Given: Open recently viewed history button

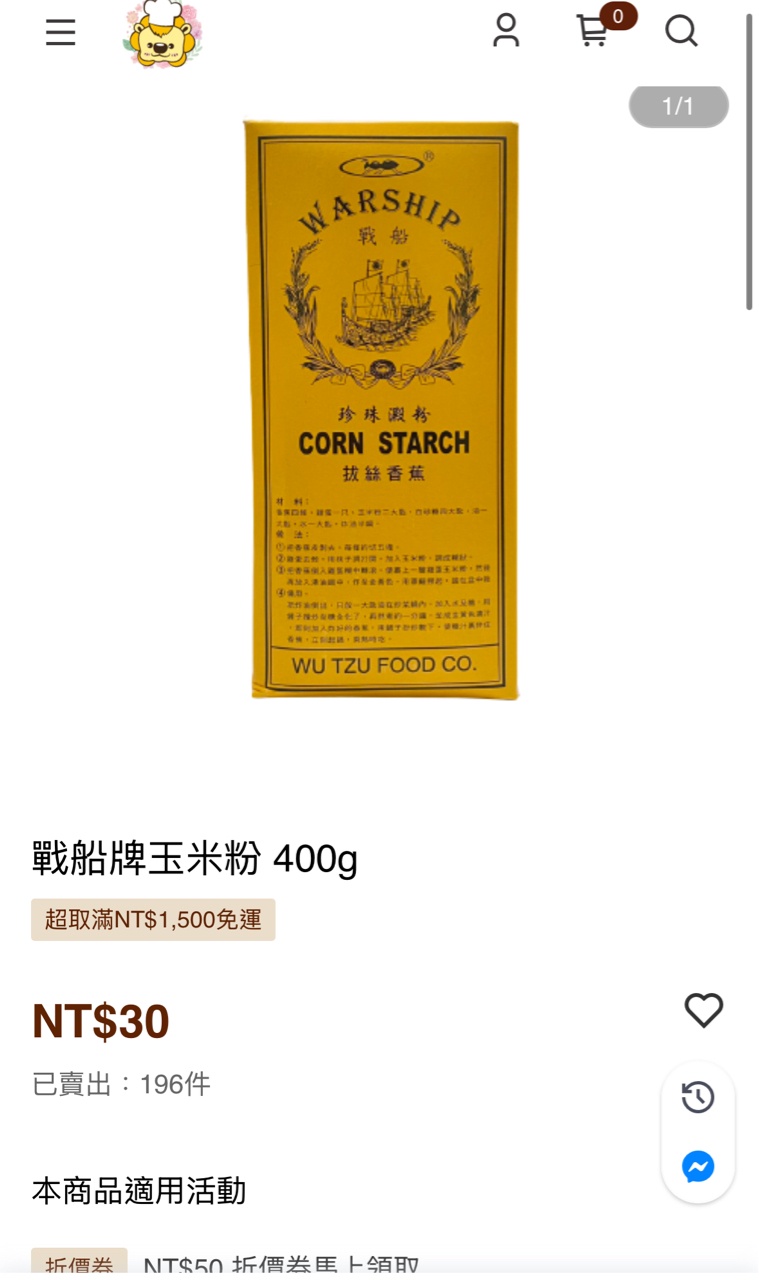Looking at the screenshot, I should 698,1097.
